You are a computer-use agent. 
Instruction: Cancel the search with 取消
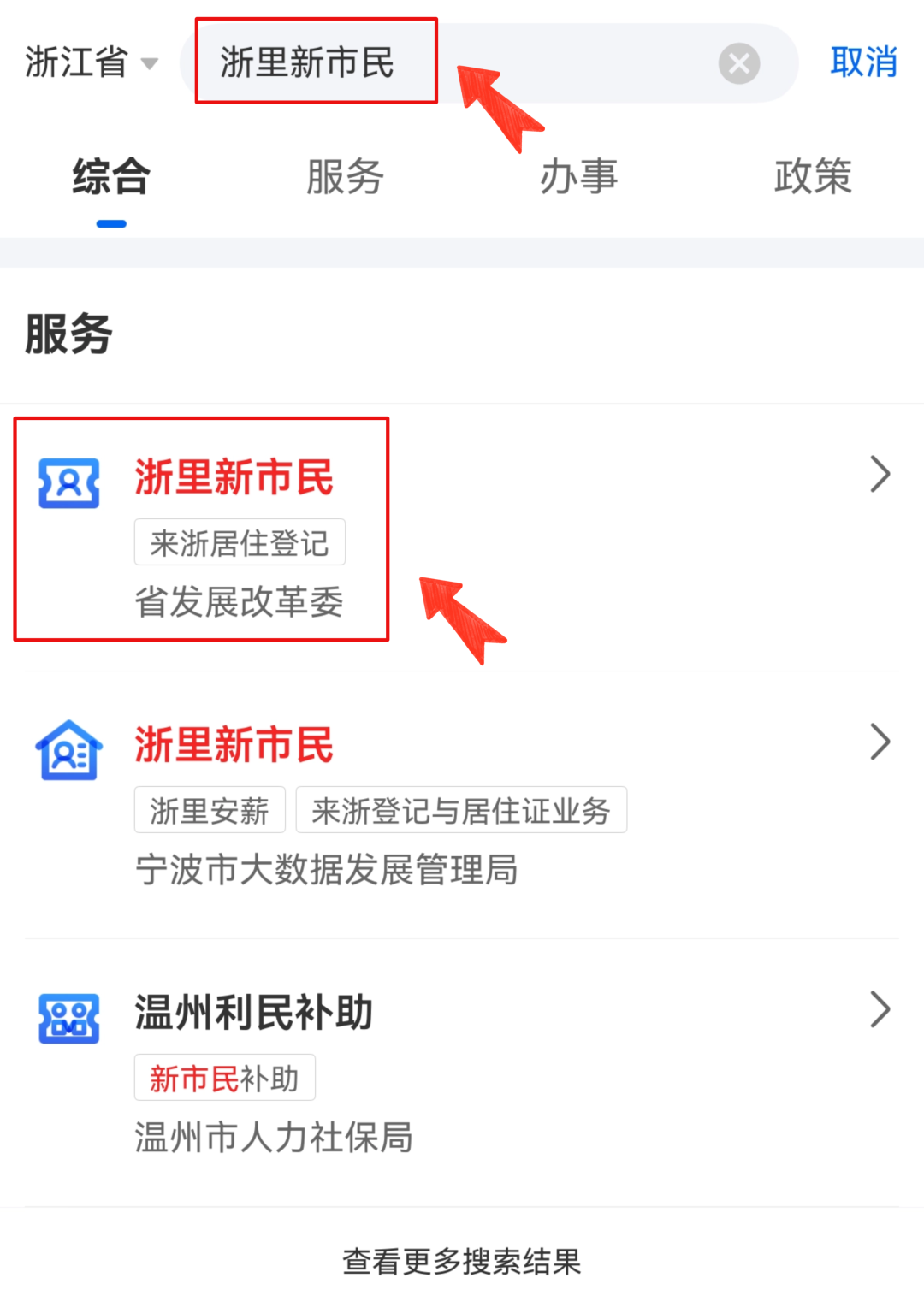862,62
